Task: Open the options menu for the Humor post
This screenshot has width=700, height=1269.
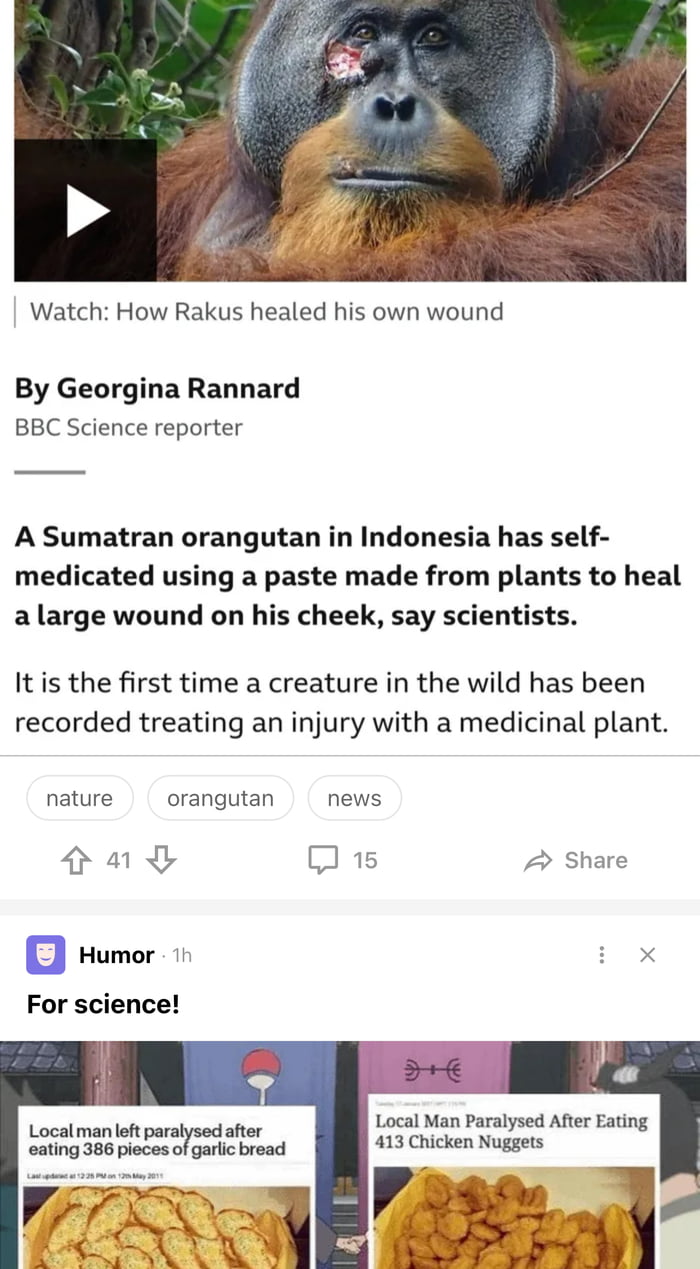Action: point(601,955)
